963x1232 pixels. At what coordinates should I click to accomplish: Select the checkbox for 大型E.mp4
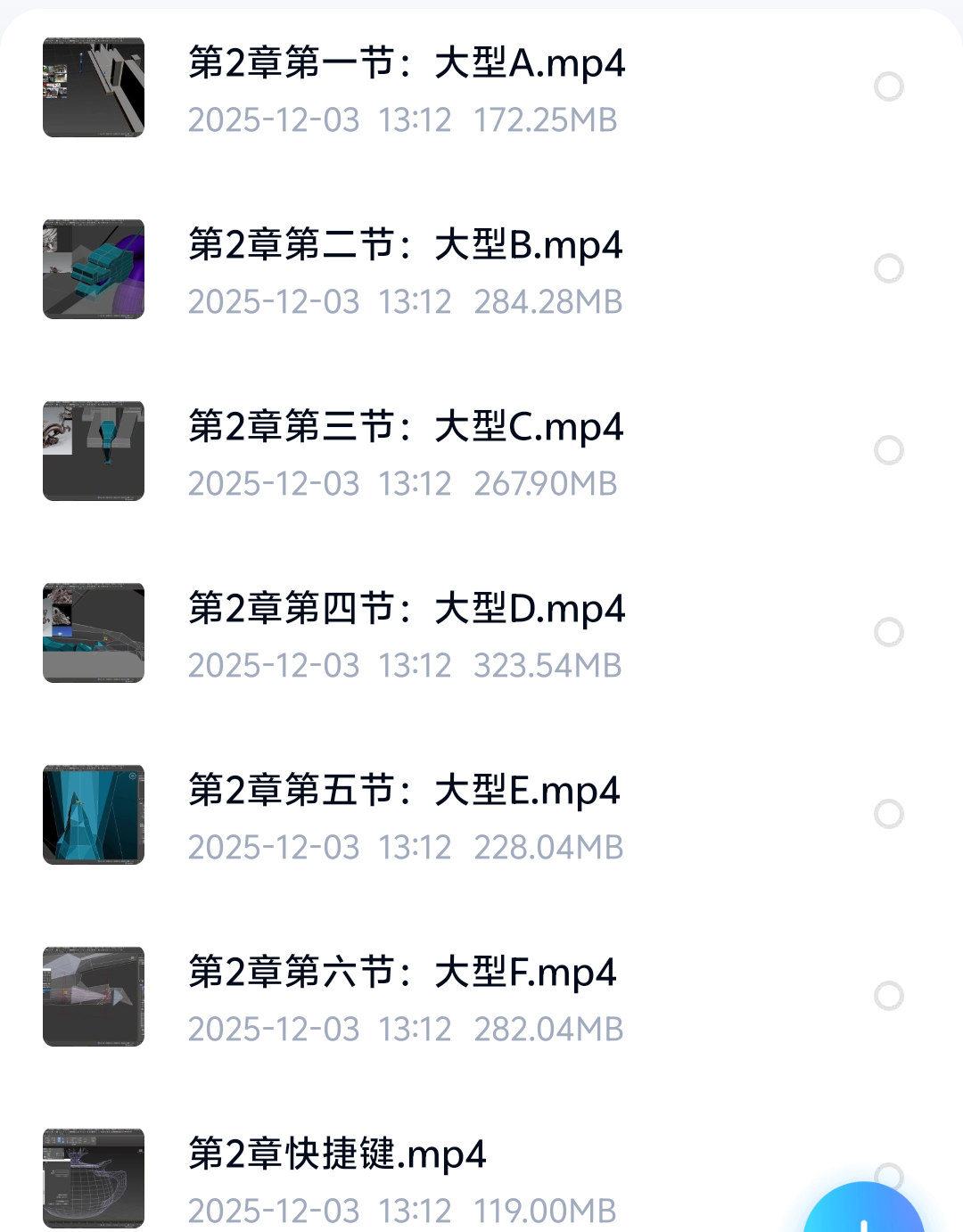point(889,814)
